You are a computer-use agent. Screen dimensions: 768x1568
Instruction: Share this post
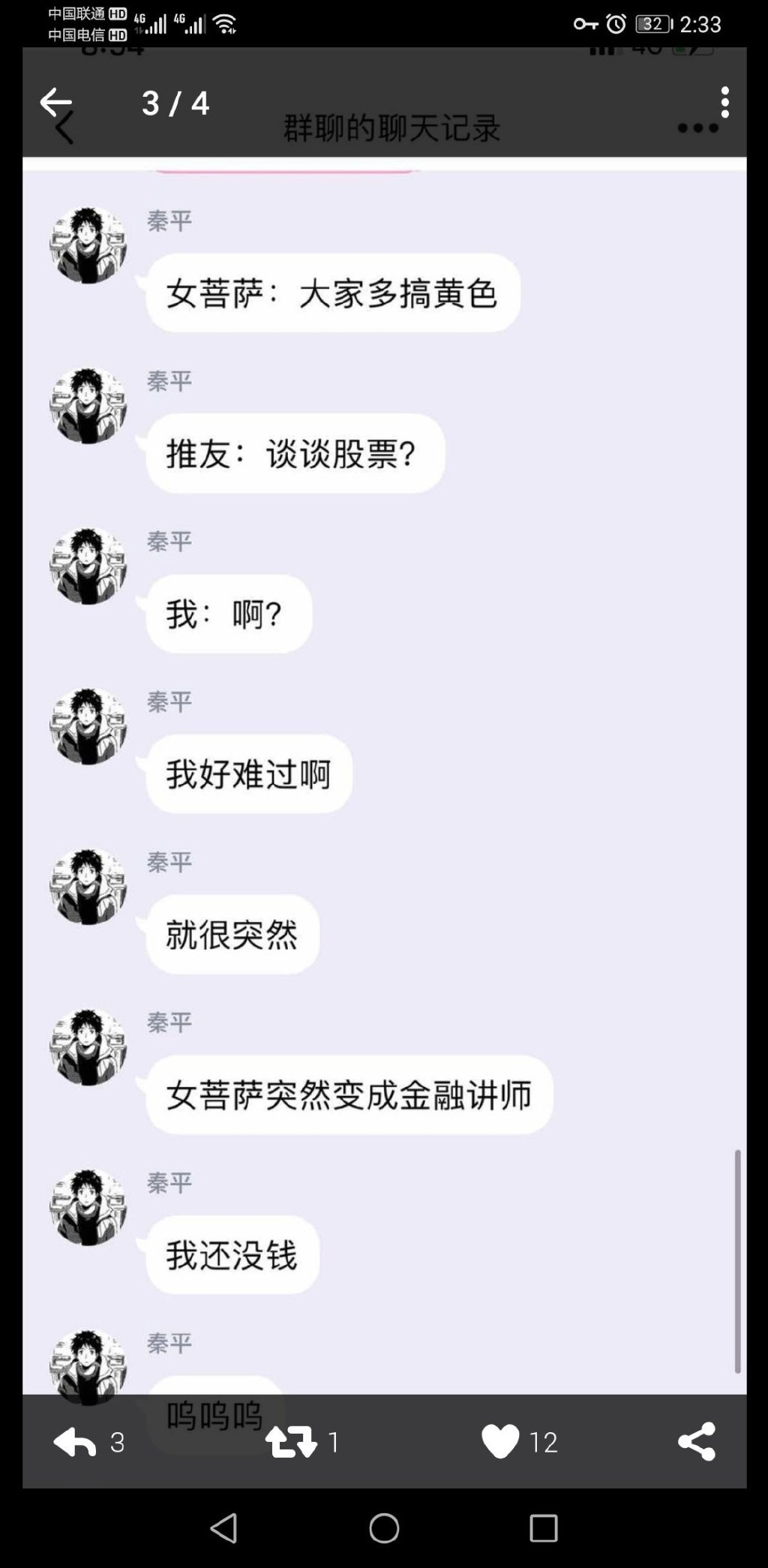(x=697, y=1442)
